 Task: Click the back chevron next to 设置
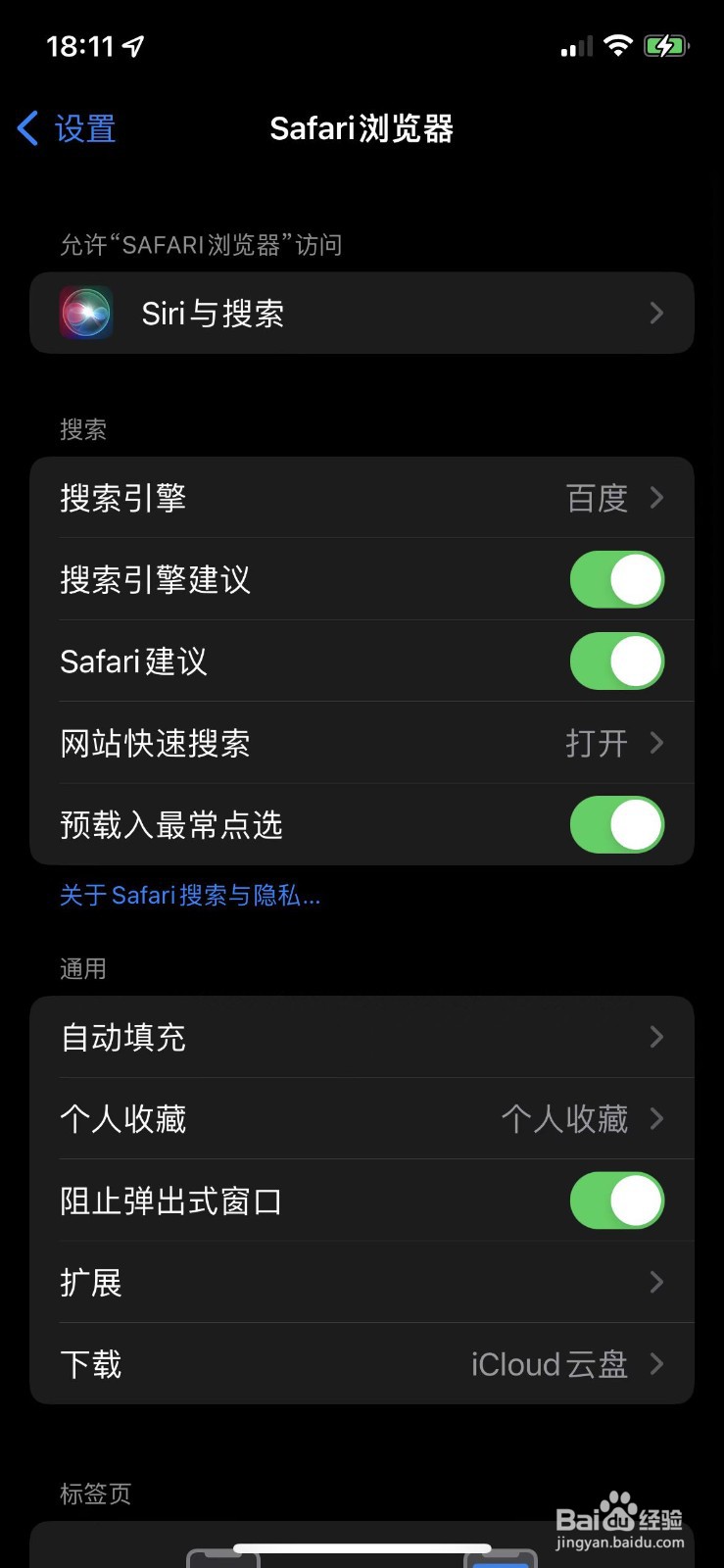click(x=26, y=127)
